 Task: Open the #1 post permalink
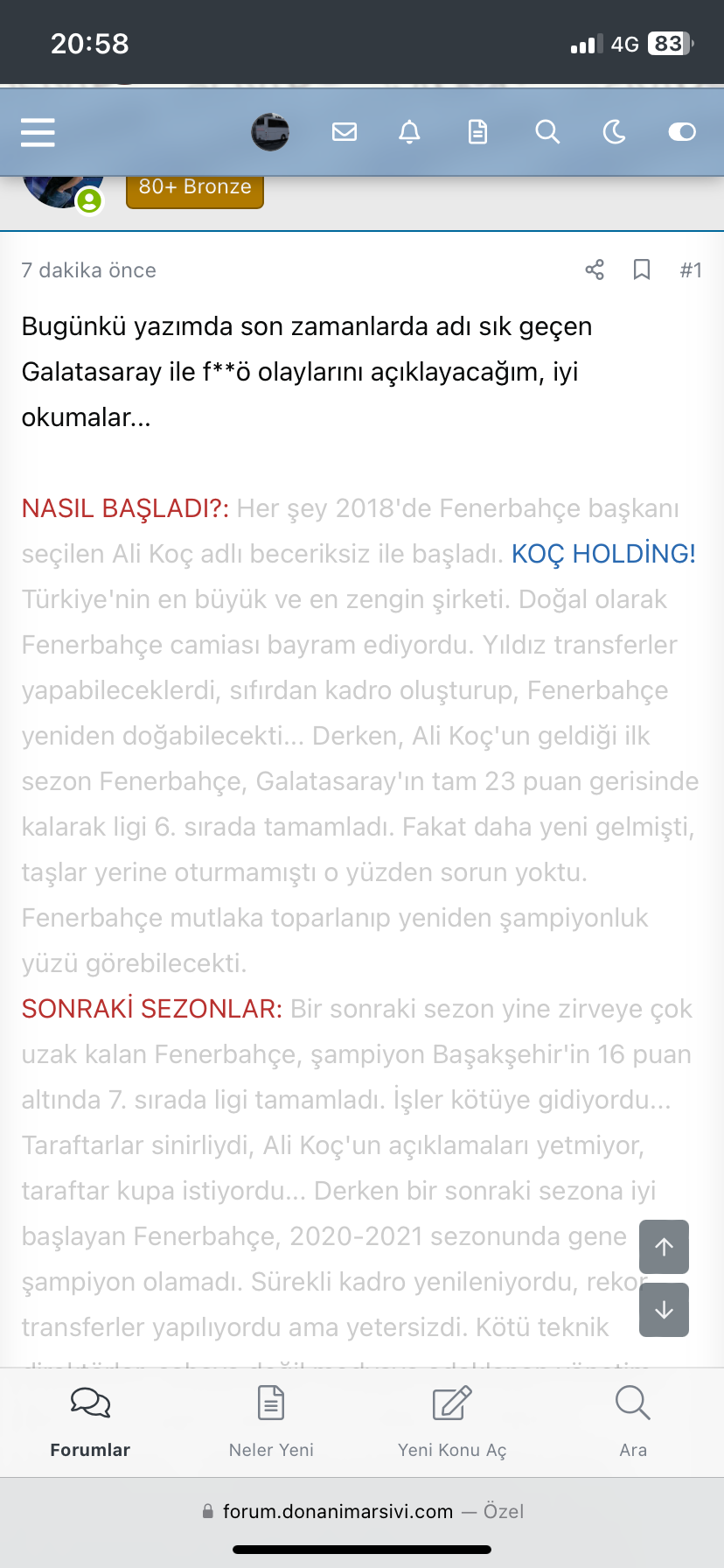691,269
